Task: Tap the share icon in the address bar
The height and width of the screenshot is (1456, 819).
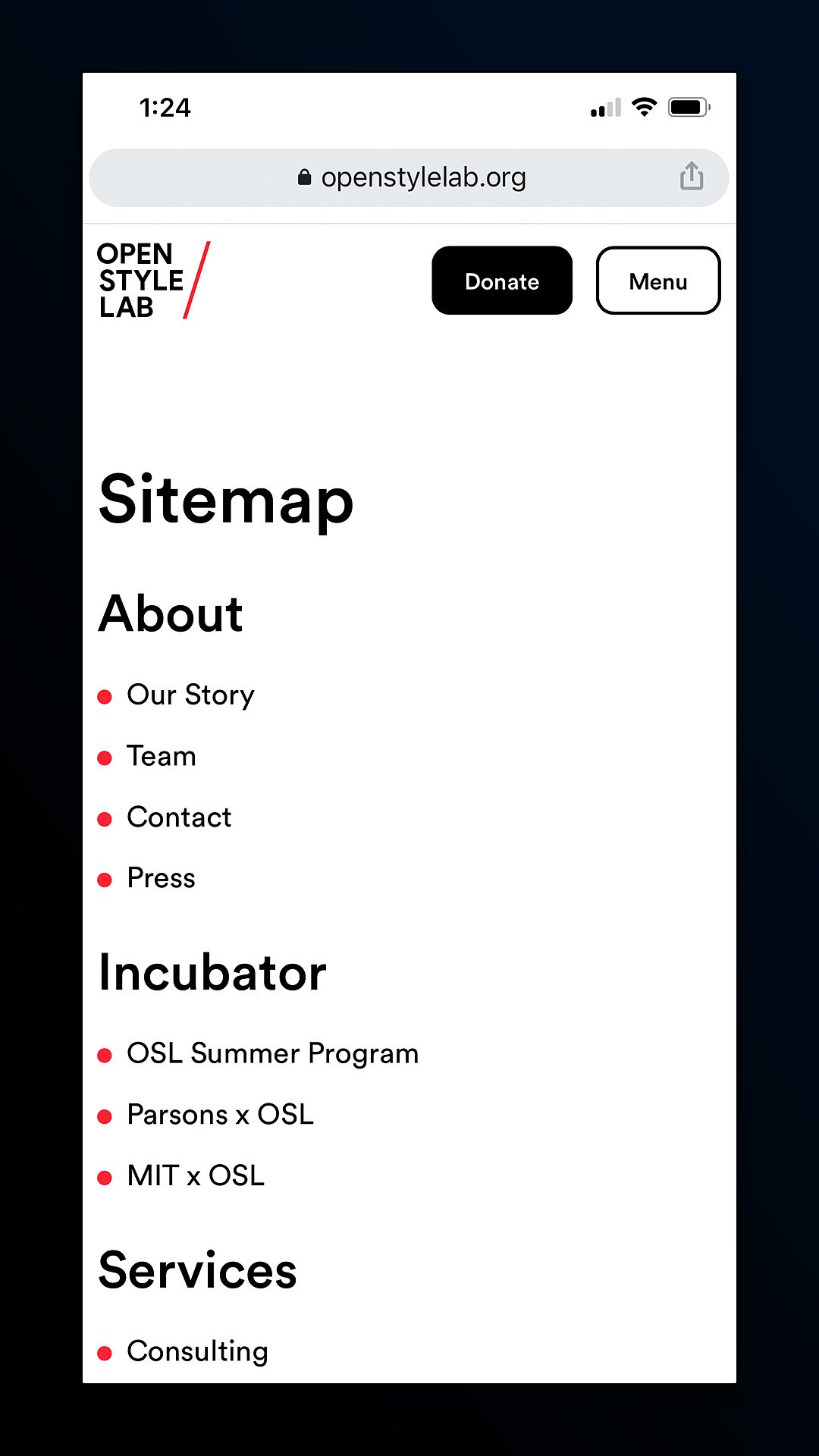Action: point(691,176)
